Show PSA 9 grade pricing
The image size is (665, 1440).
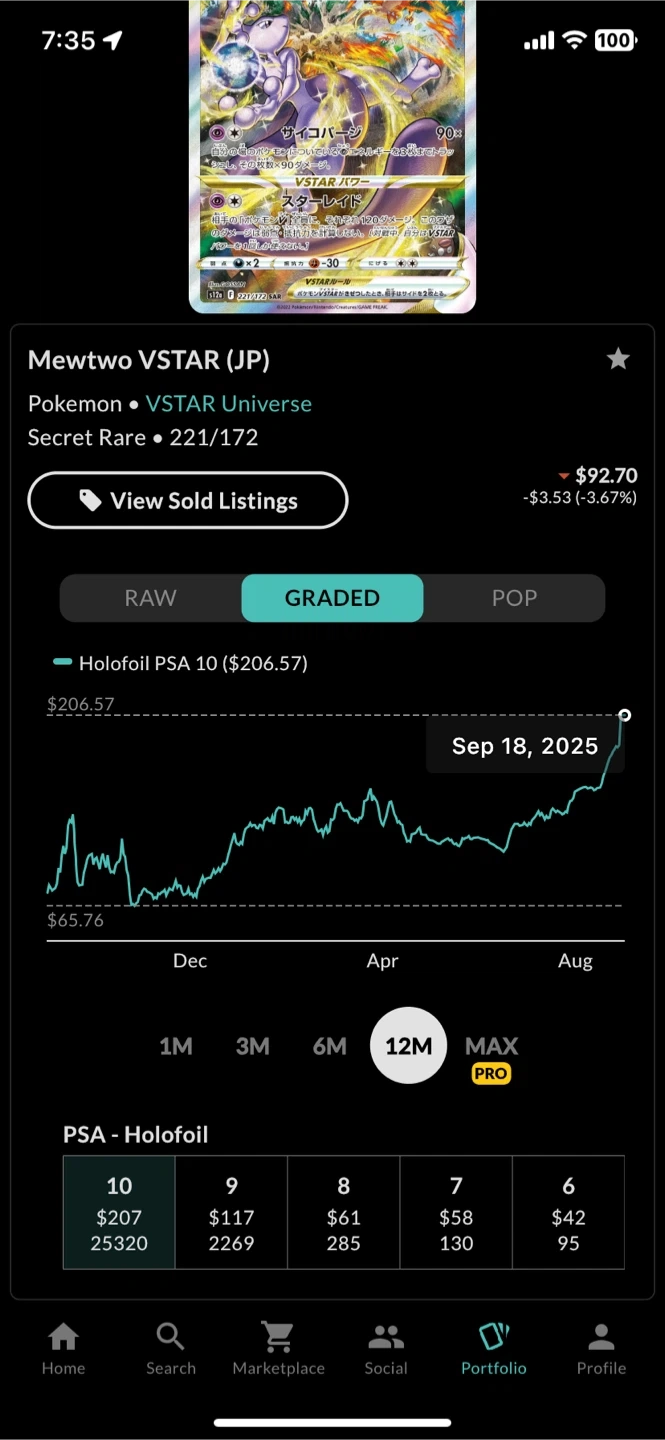[231, 1213]
